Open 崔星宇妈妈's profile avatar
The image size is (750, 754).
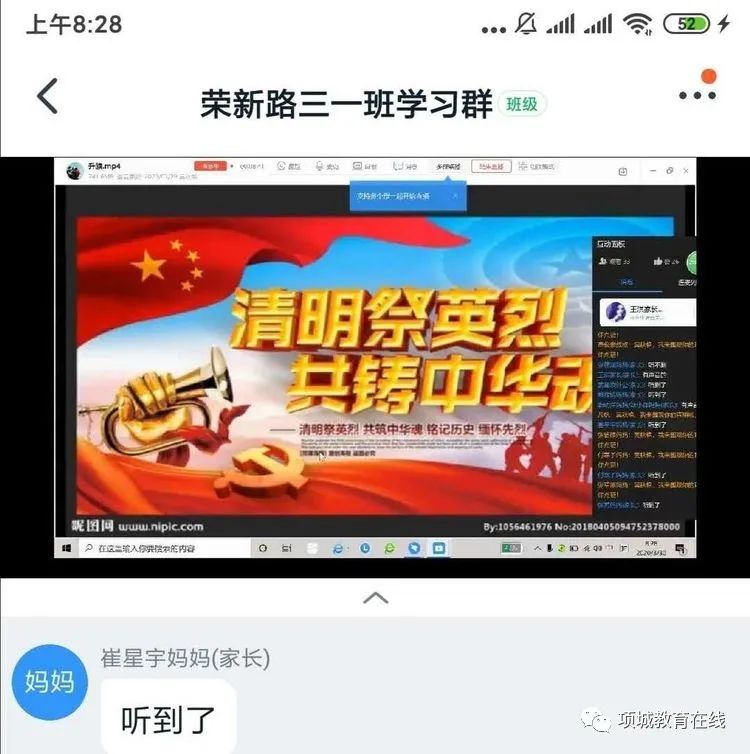click(x=49, y=682)
